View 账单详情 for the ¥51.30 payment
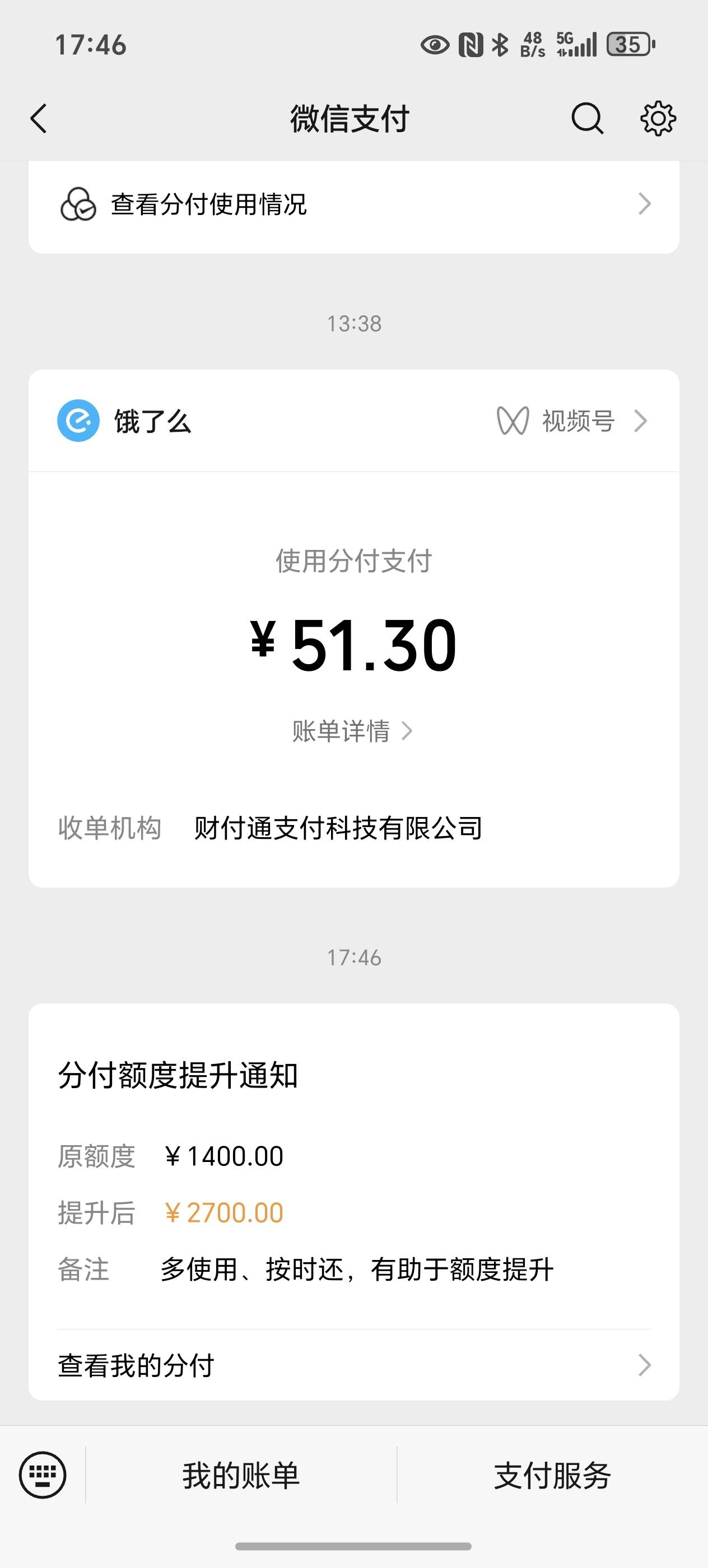This screenshot has width=708, height=1568. click(353, 730)
